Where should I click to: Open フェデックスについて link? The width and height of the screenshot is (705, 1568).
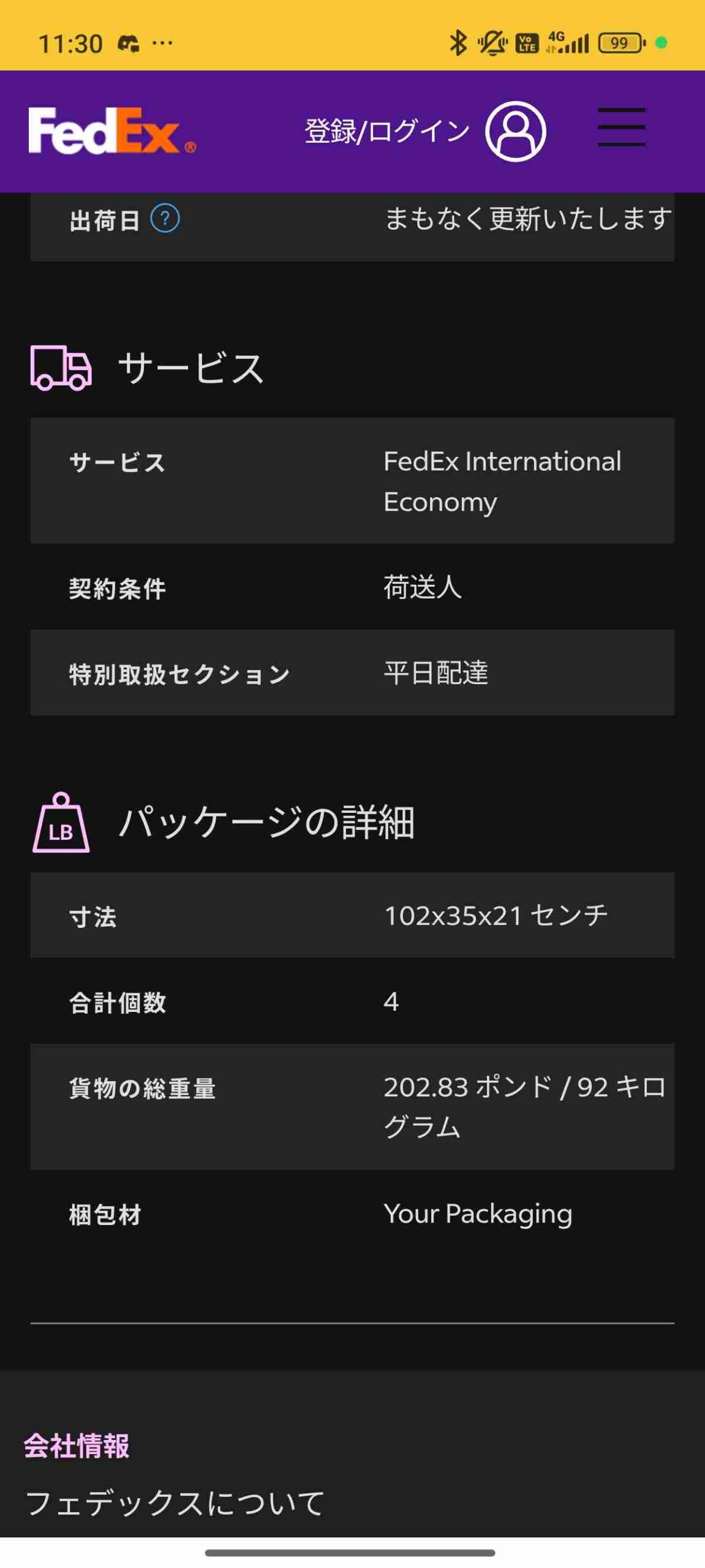tap(175, 1503)
